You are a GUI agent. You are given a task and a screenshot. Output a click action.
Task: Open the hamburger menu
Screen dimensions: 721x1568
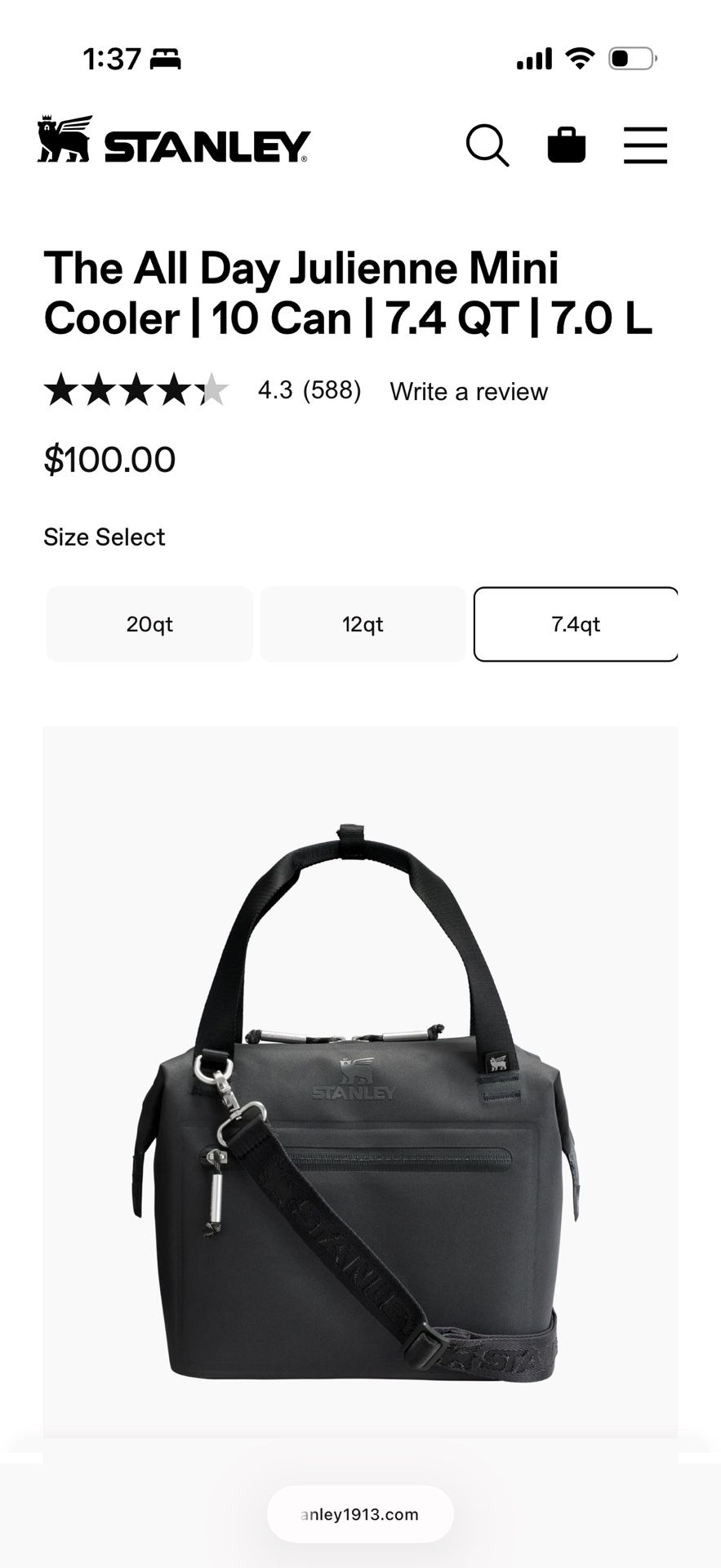[x=645, y=145]
